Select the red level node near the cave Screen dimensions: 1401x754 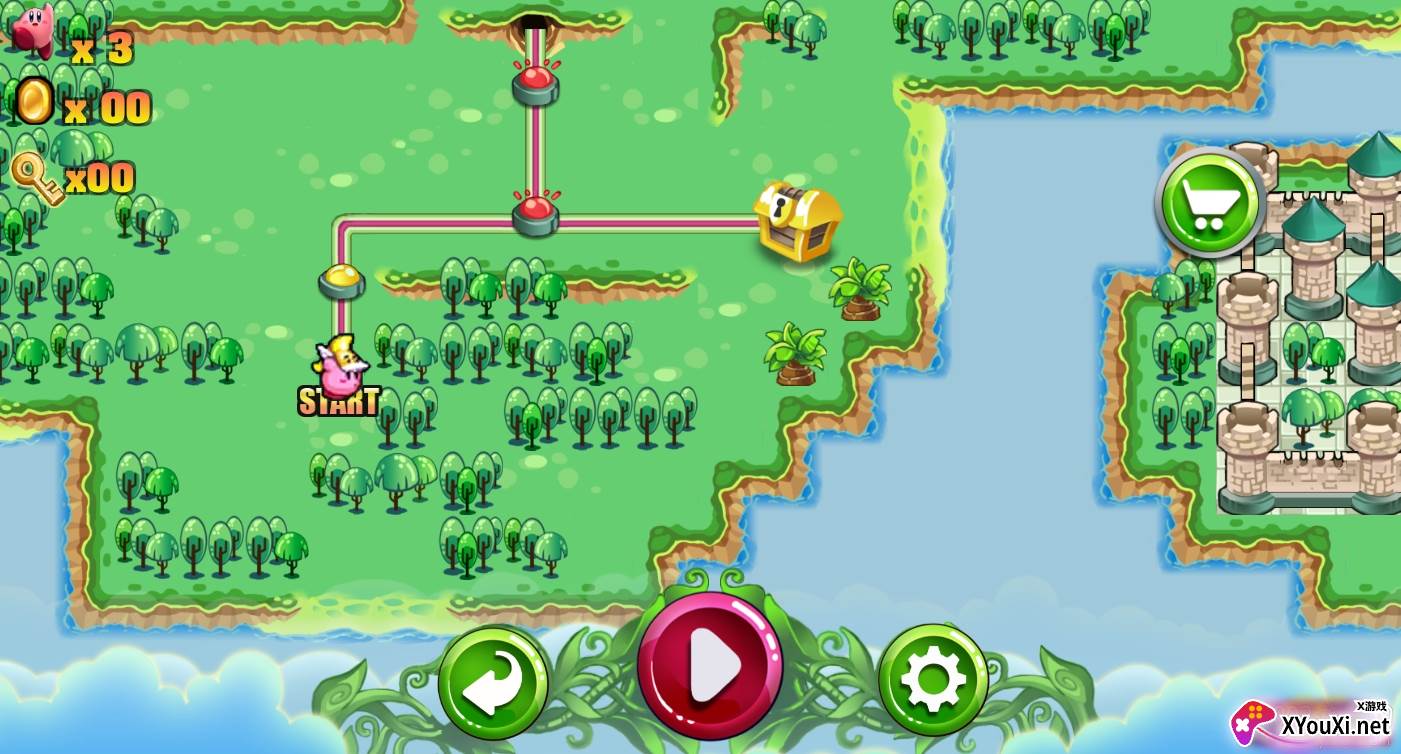pyautogui.click(x=535, y=83)
